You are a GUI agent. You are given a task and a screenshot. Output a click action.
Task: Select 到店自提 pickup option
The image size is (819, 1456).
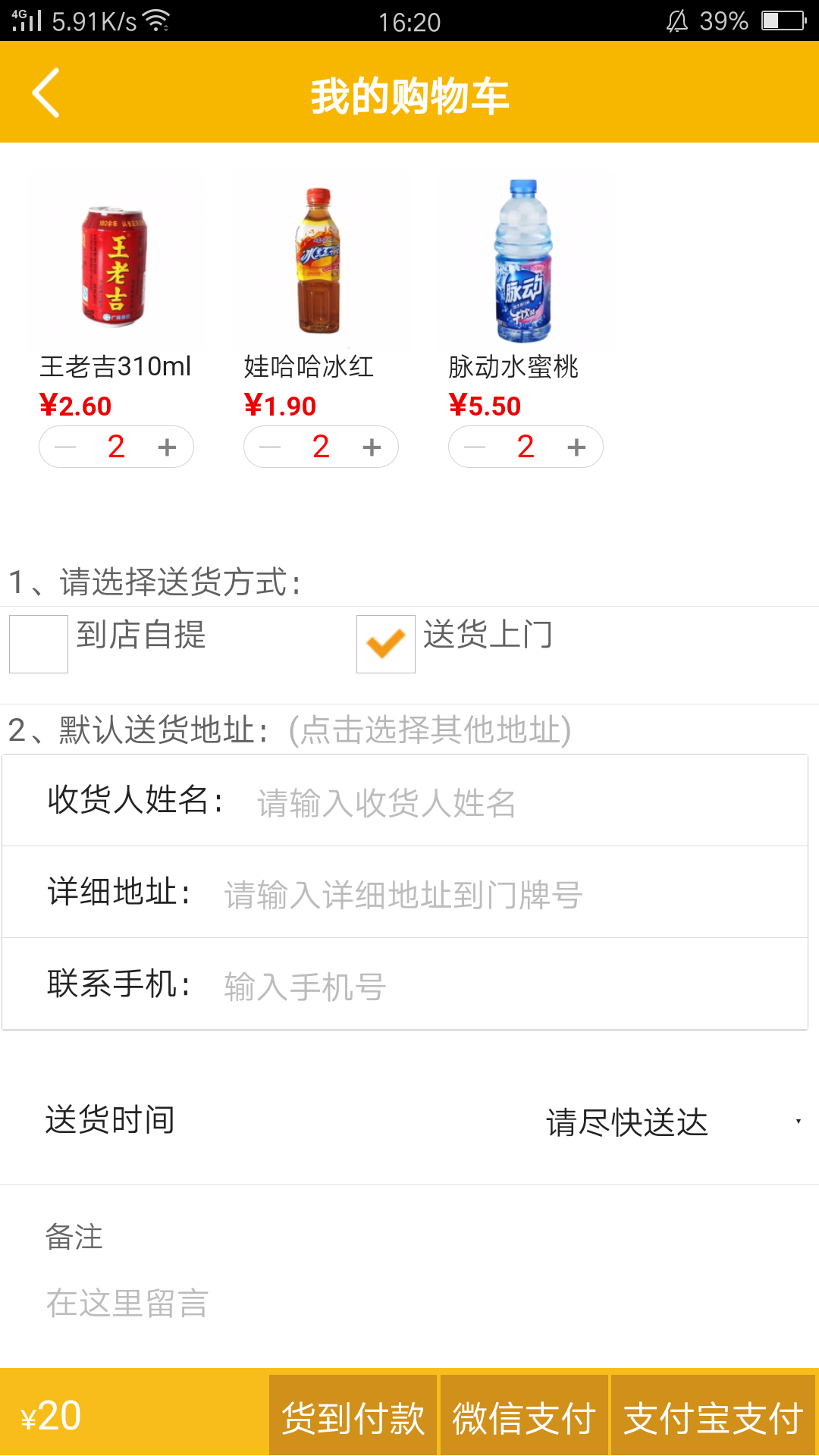39,644
